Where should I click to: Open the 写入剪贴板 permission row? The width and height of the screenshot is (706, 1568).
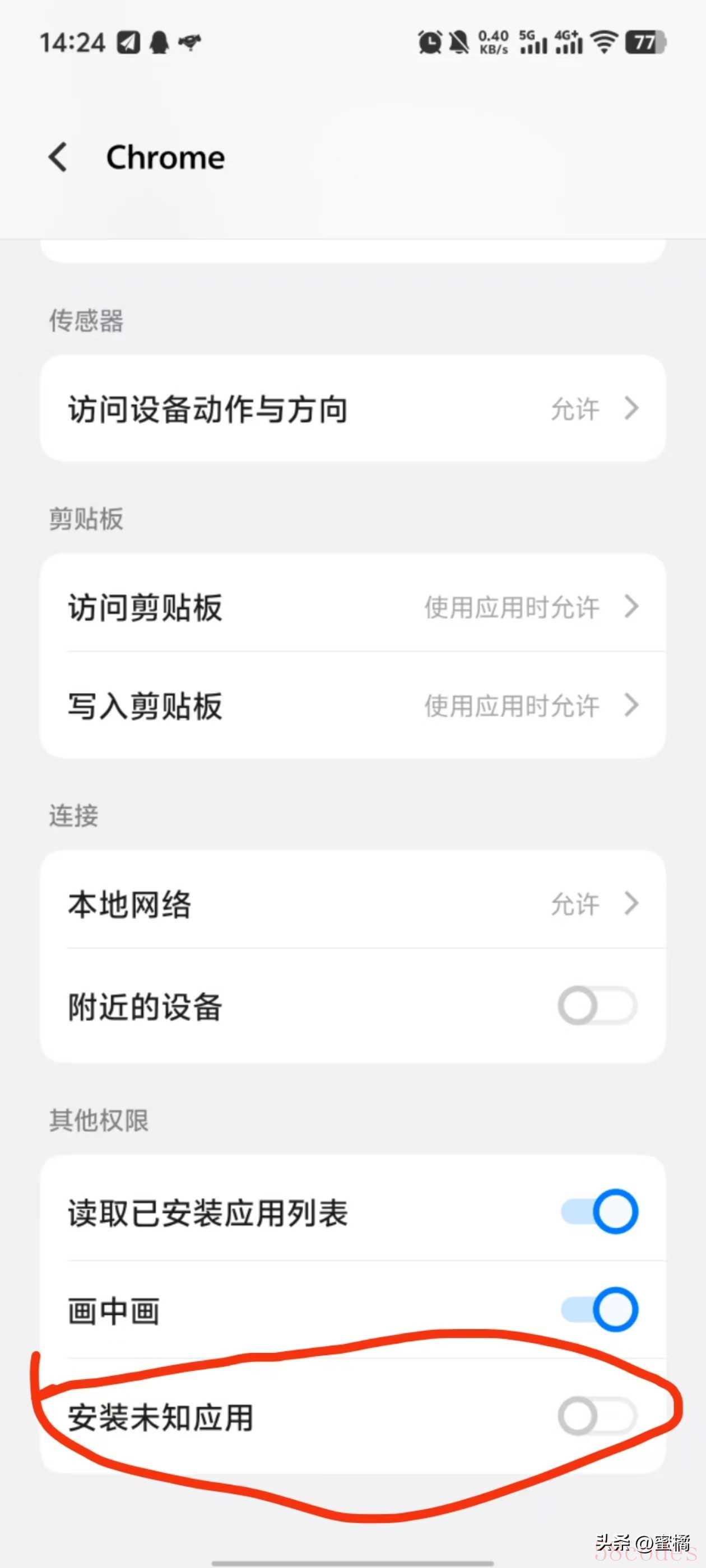(x=352, y=706)
